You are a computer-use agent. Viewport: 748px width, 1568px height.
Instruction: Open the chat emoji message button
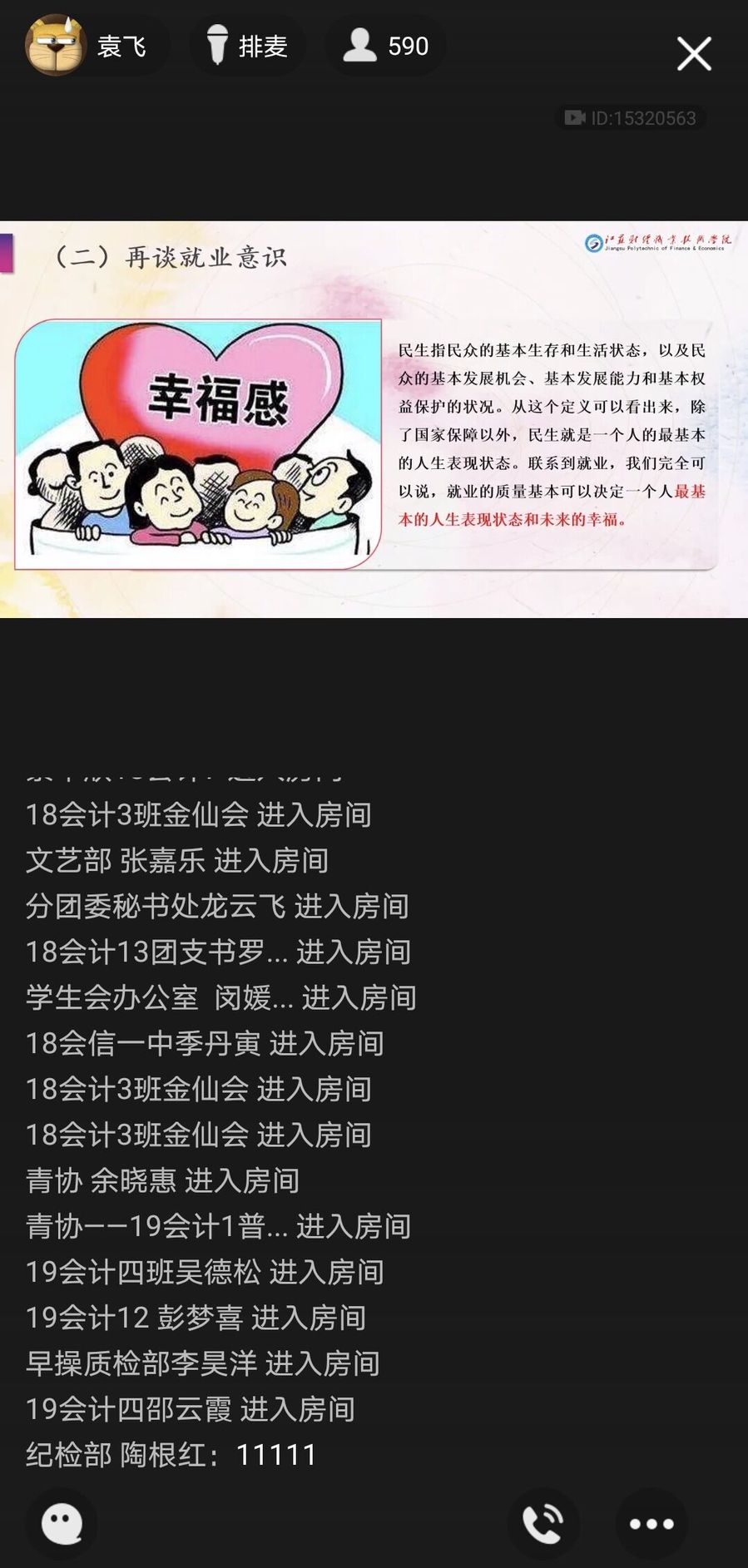[x=62, y=1524]
